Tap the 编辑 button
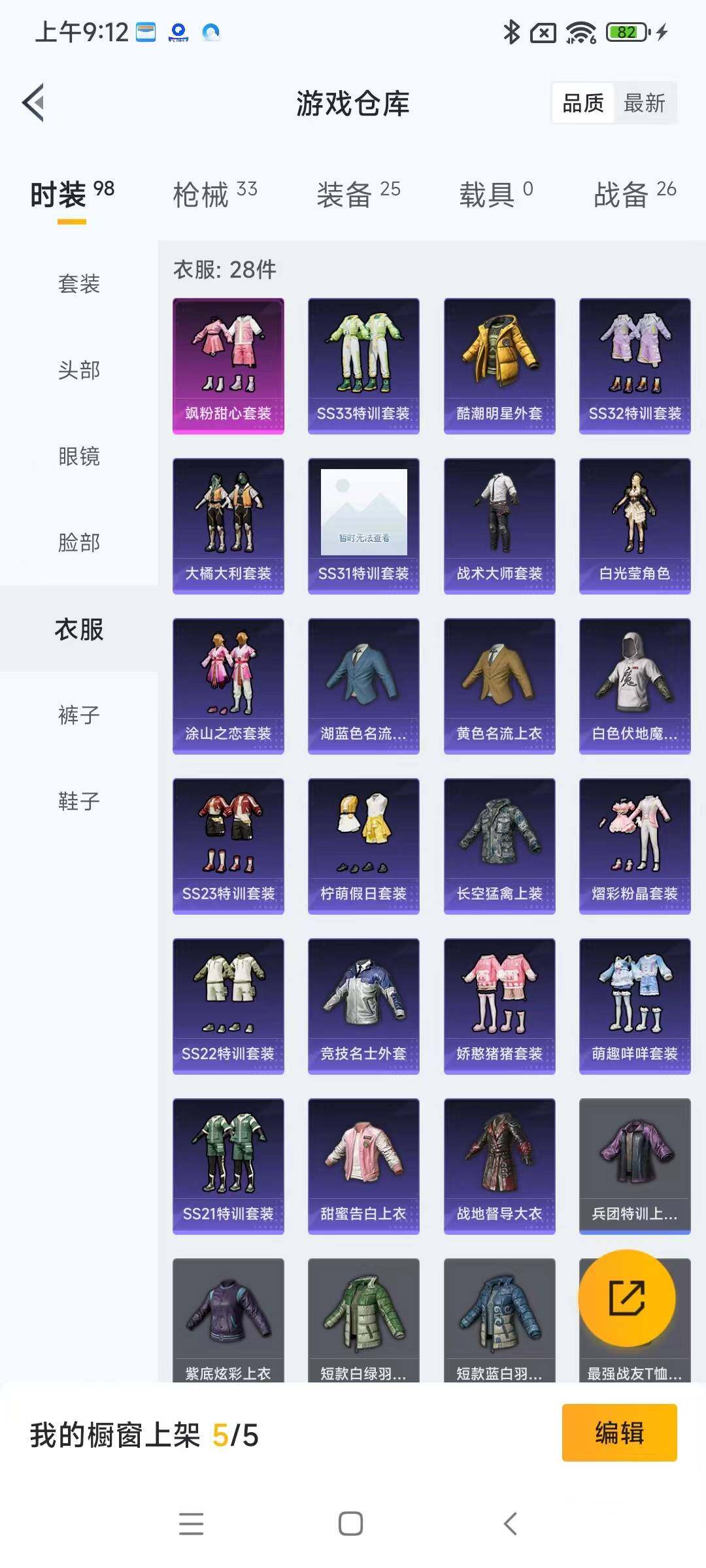706x1568 pixels. [x=619, y=1432]
